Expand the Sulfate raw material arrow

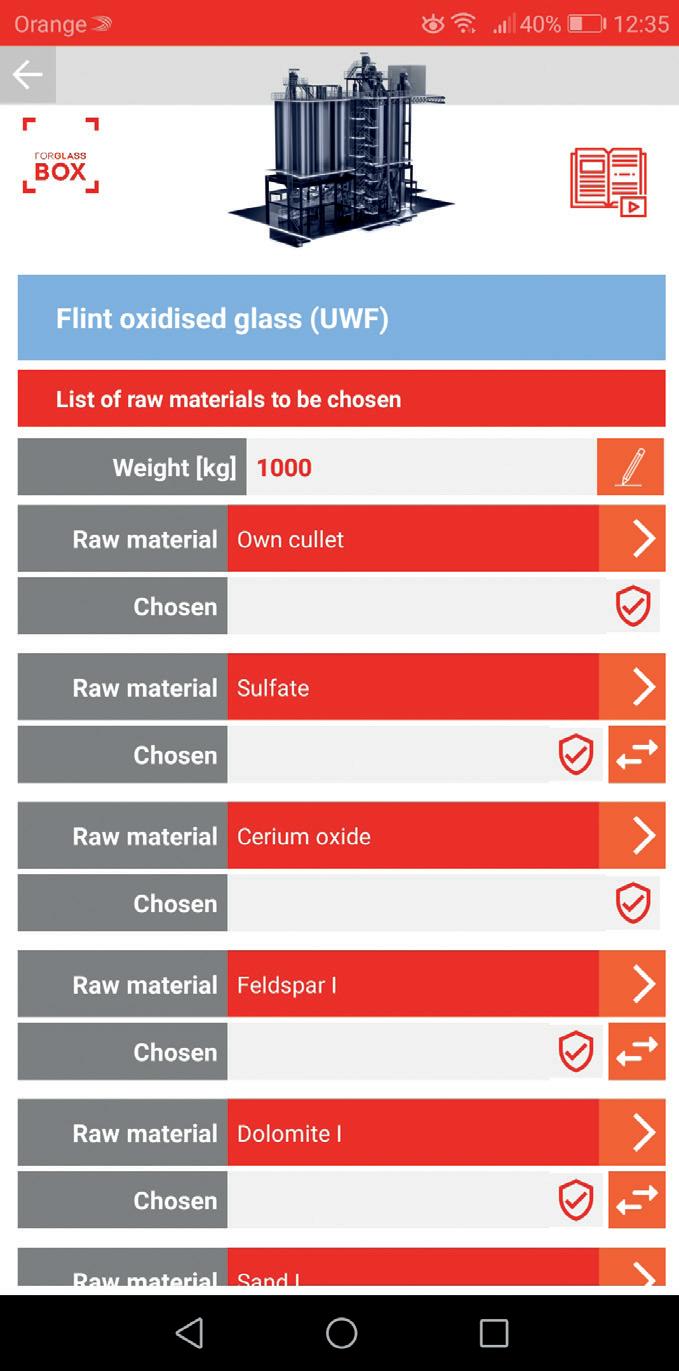click(x=632, y=687)
